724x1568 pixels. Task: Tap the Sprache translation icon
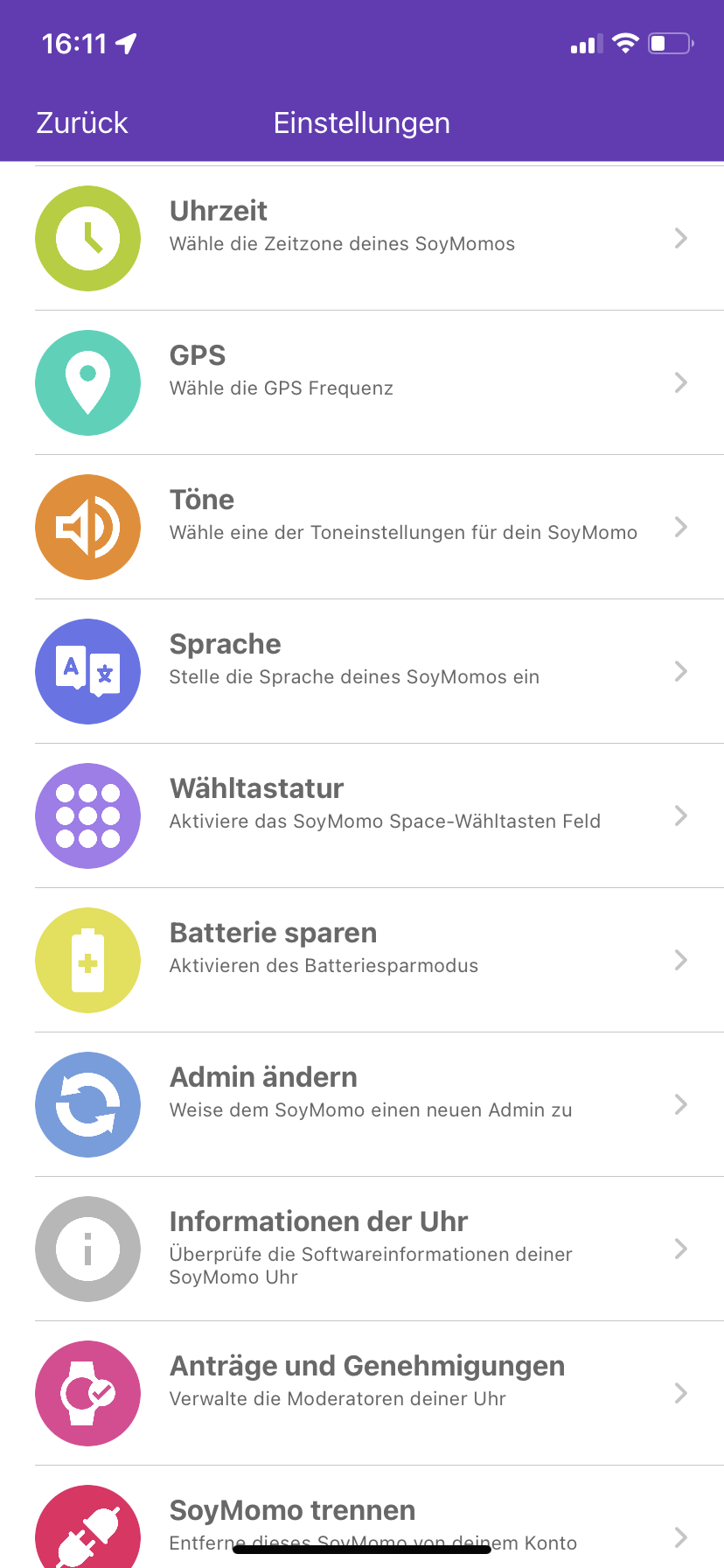point(87,671)
